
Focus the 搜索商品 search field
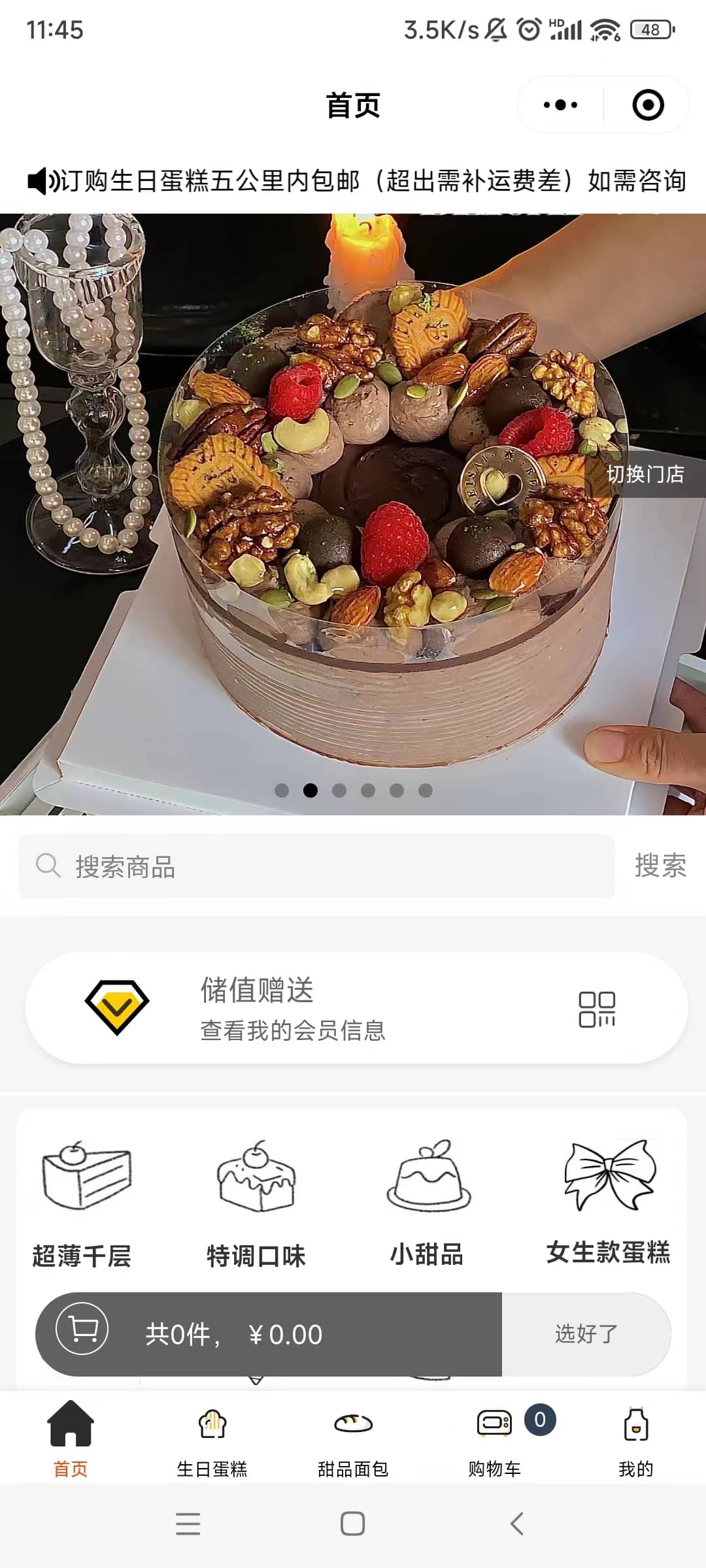(x=317, y=866)
